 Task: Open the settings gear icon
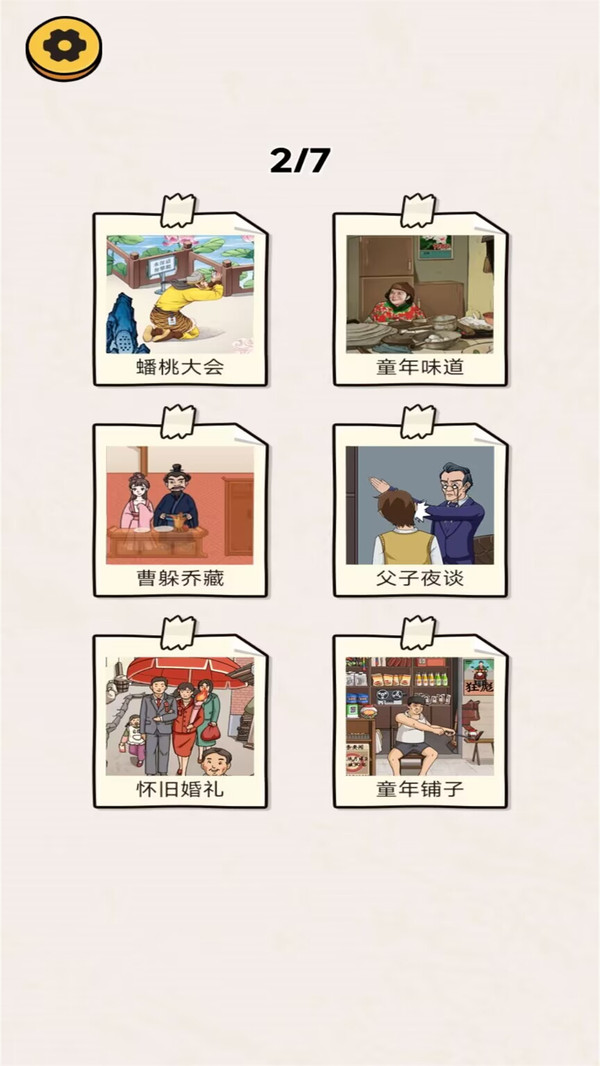pos(64,47)
